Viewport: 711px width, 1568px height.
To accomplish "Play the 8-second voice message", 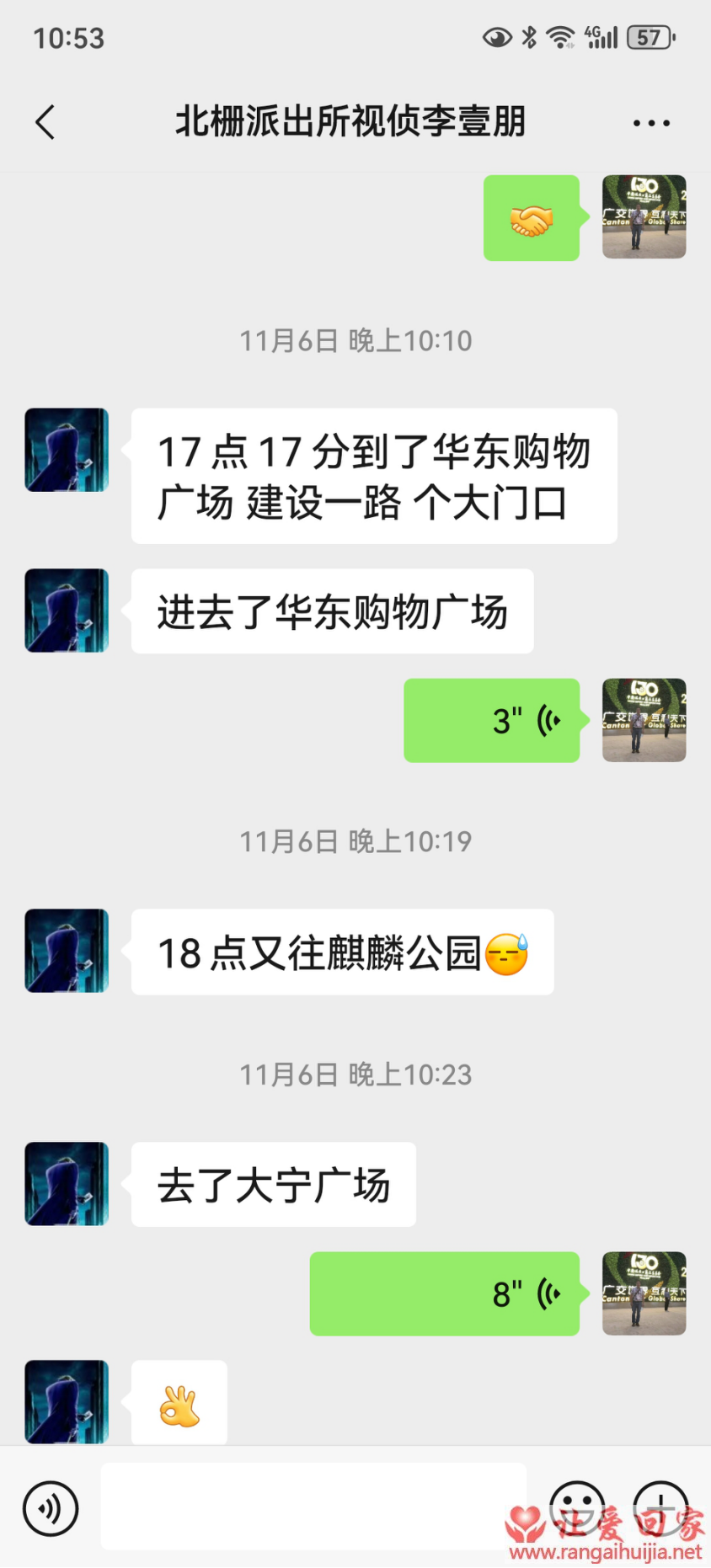I will pos(445,1294).
